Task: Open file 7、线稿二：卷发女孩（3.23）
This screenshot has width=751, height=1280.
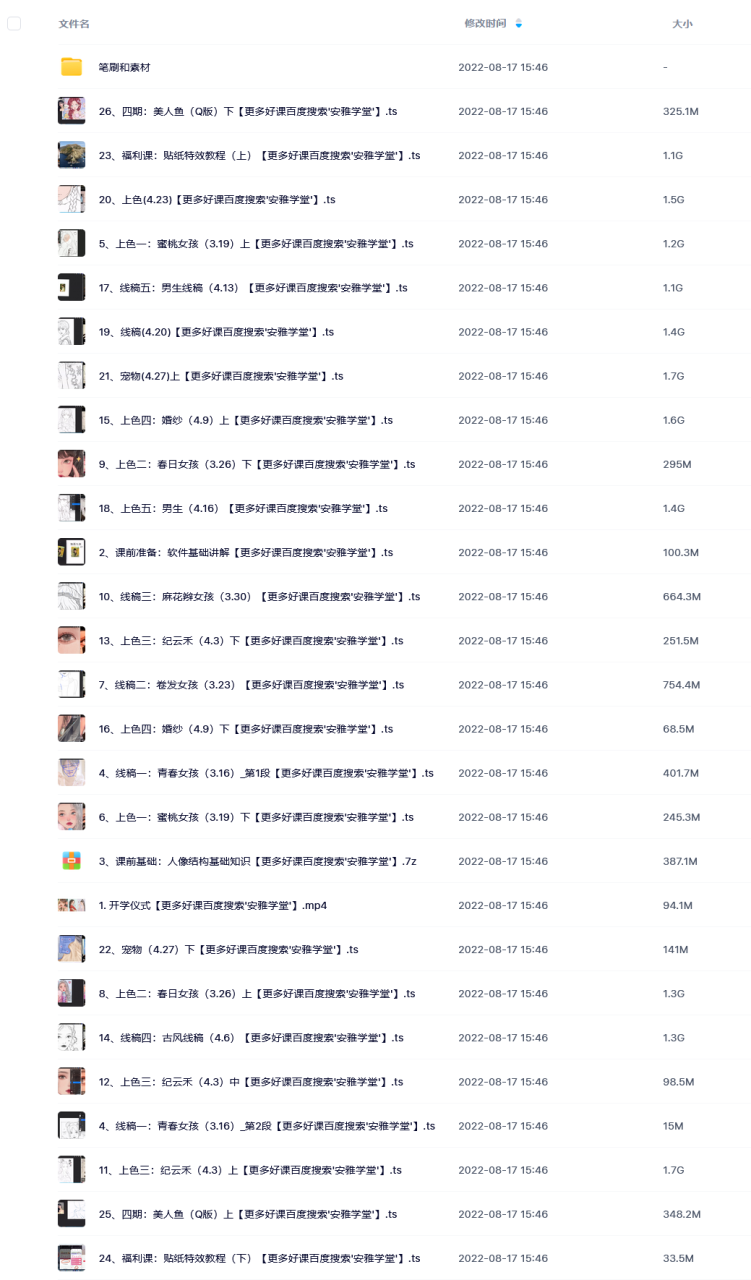Action: [251, 685]
